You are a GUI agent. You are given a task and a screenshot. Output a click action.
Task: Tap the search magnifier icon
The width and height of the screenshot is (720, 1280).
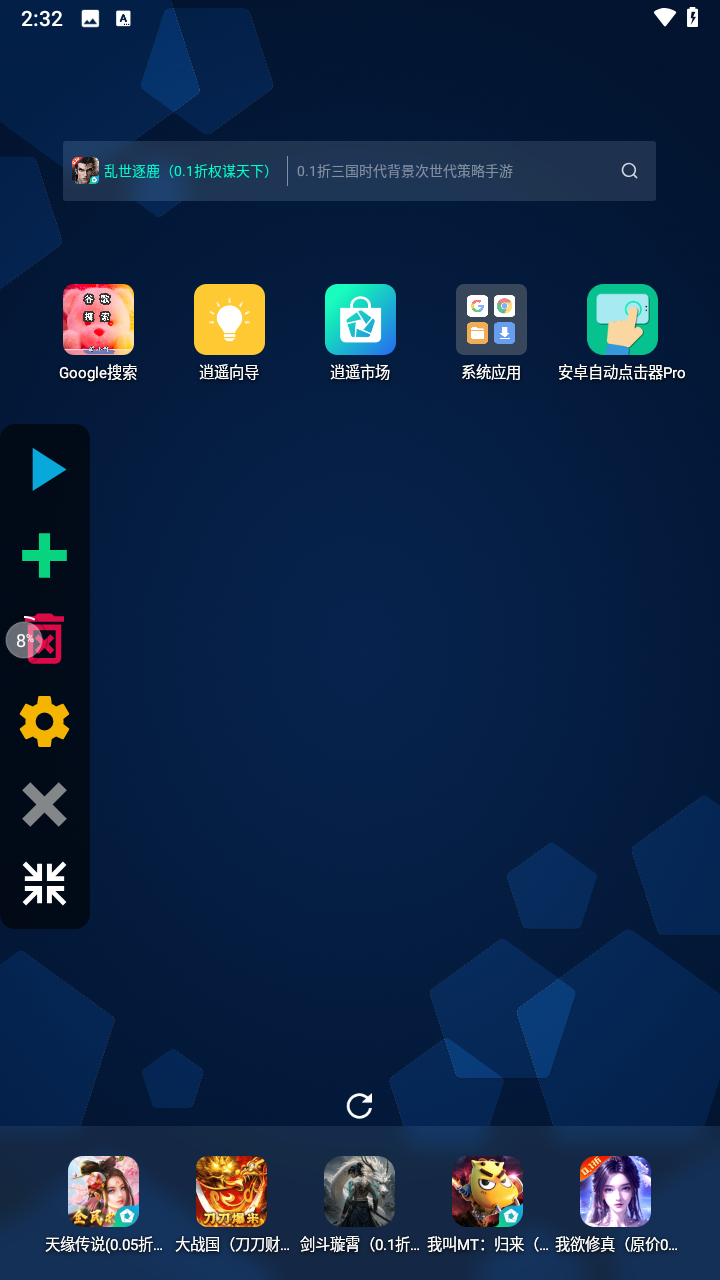coord(629,171)
